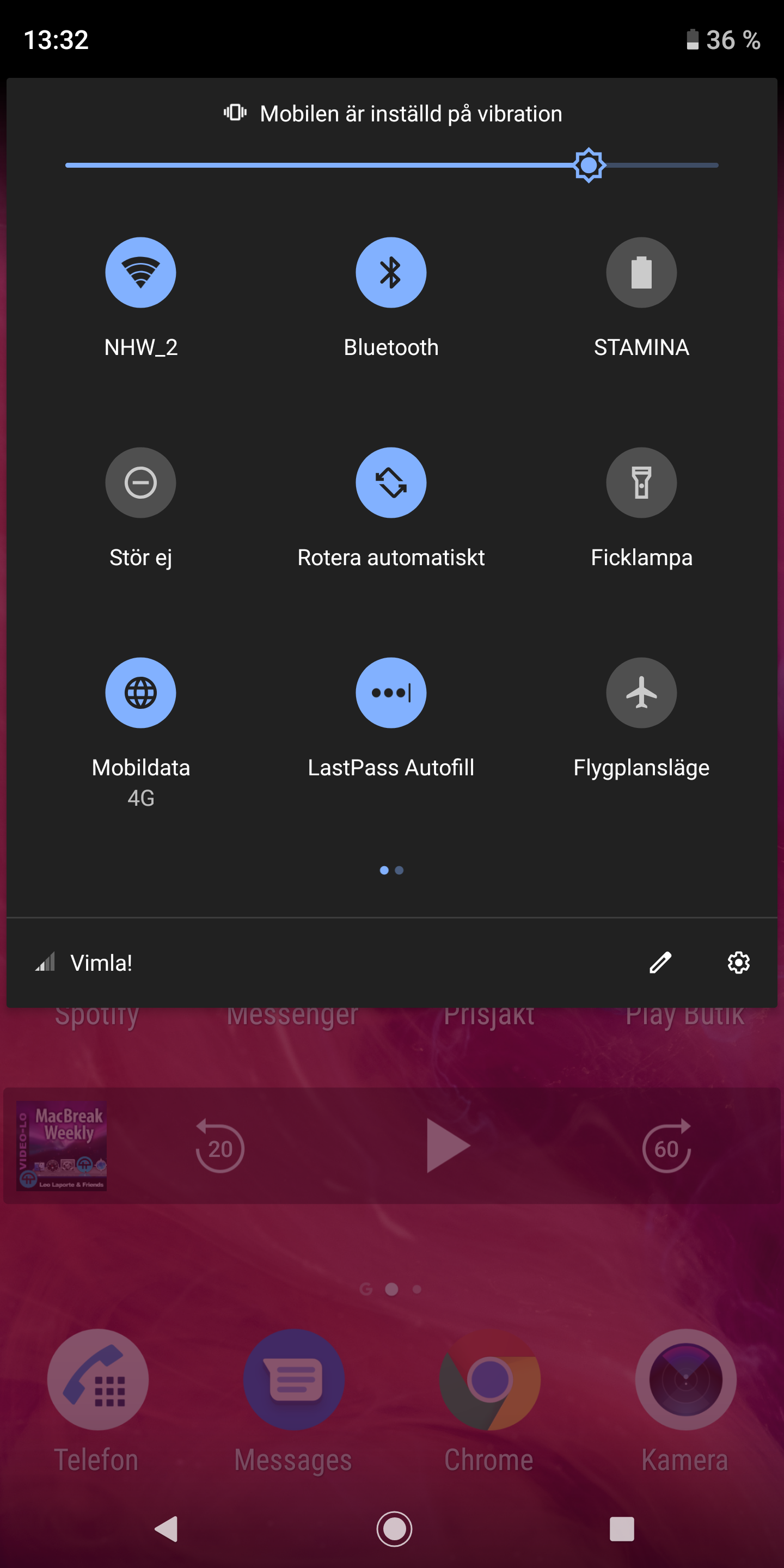Enable Flygplansläge airplane mode

[x=641, y=693]
